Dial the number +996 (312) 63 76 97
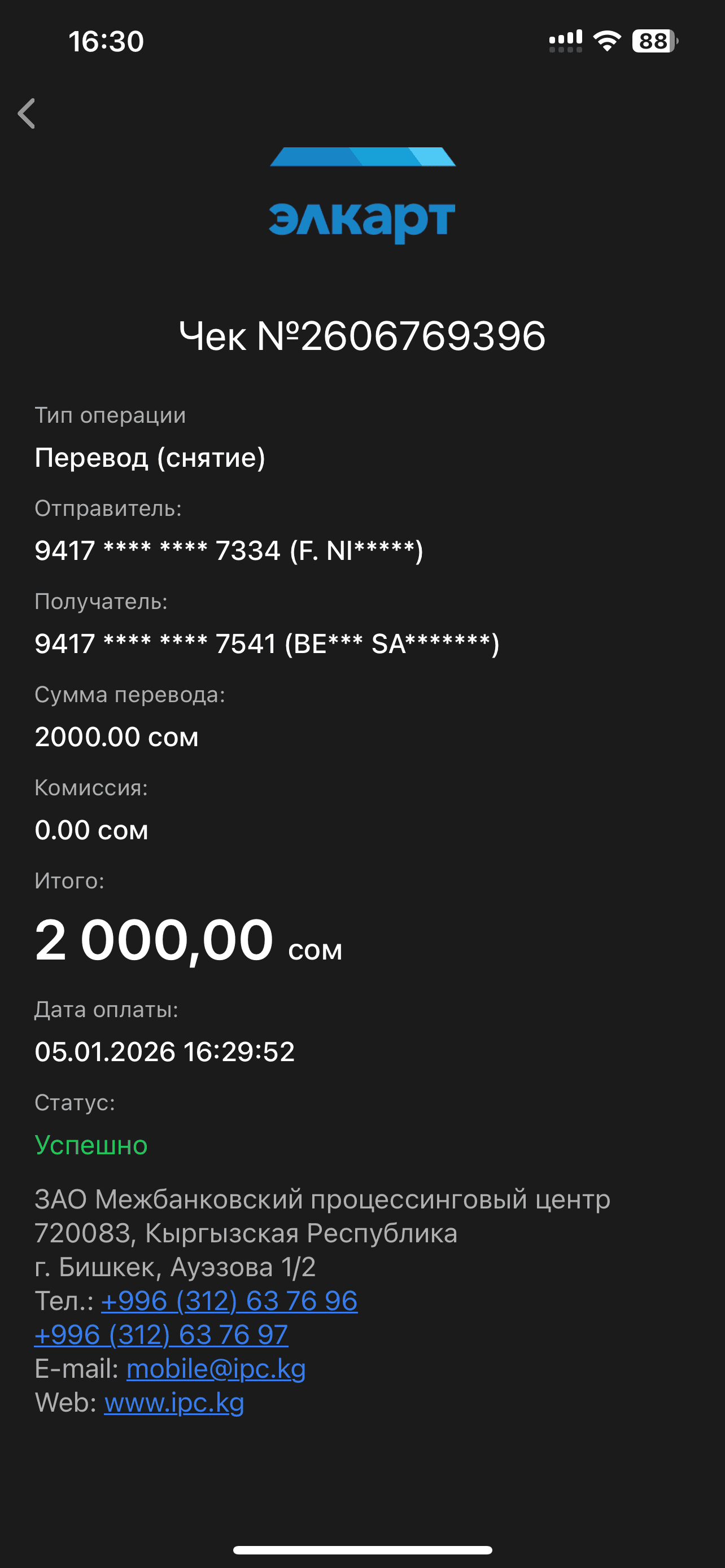 click(161, 1335)
